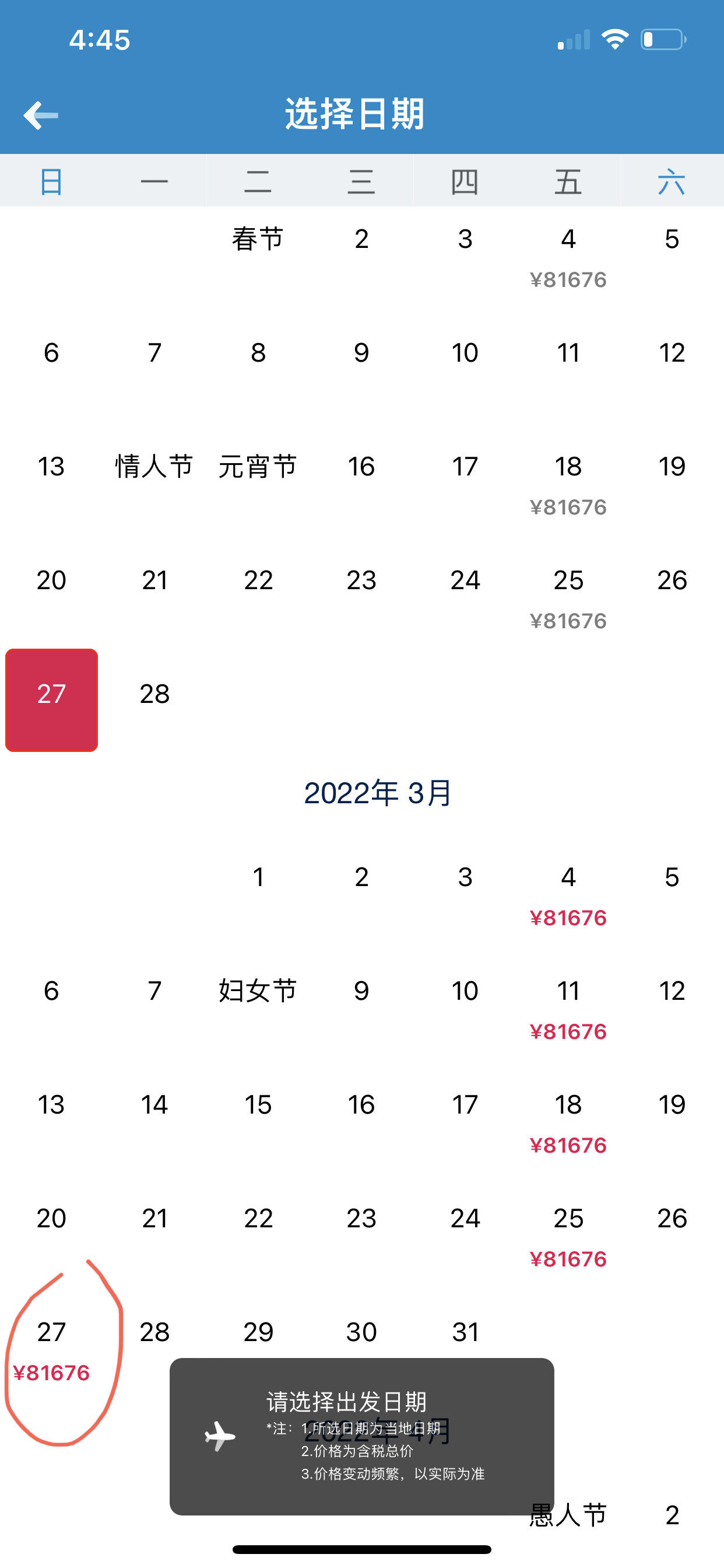
Task: Pick March 22 on the calendar
Action: [258, 1219]
